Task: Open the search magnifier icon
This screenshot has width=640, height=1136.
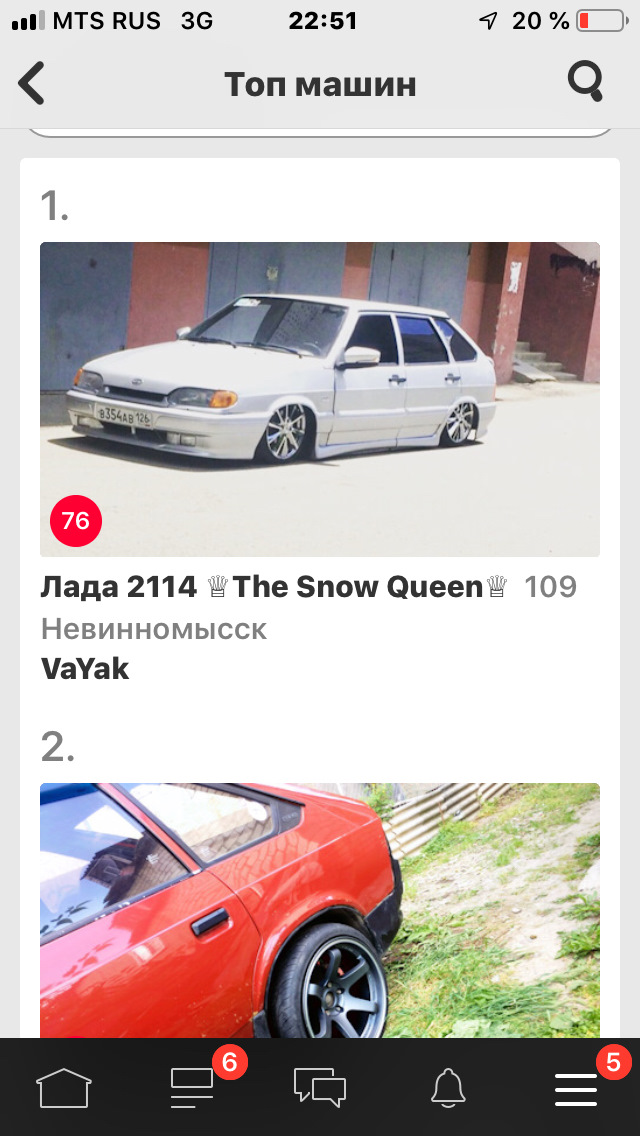Action: pyautogui.click(x=585, y=82)
